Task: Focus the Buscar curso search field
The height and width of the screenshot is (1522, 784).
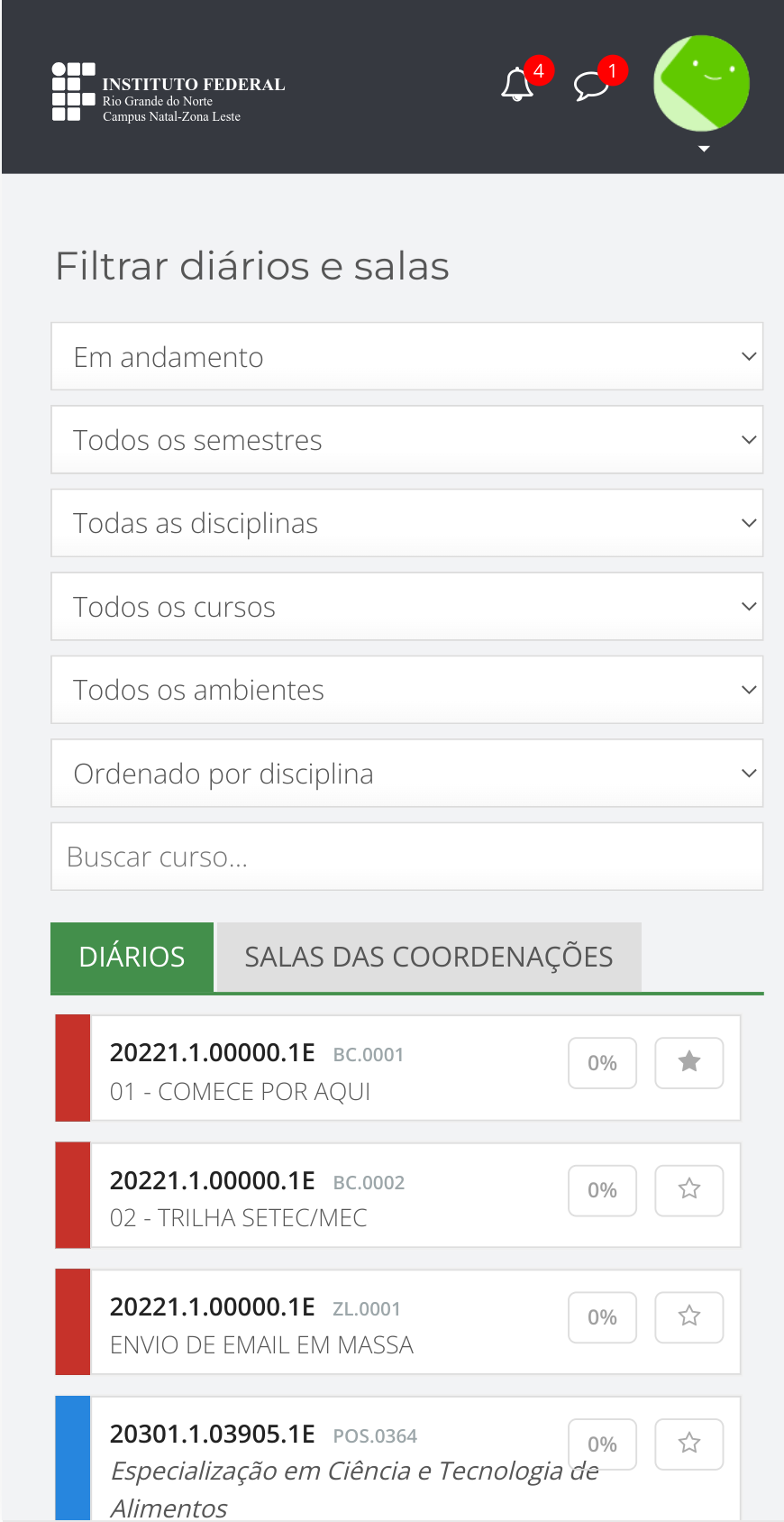Action: click(x=406, y=857)
